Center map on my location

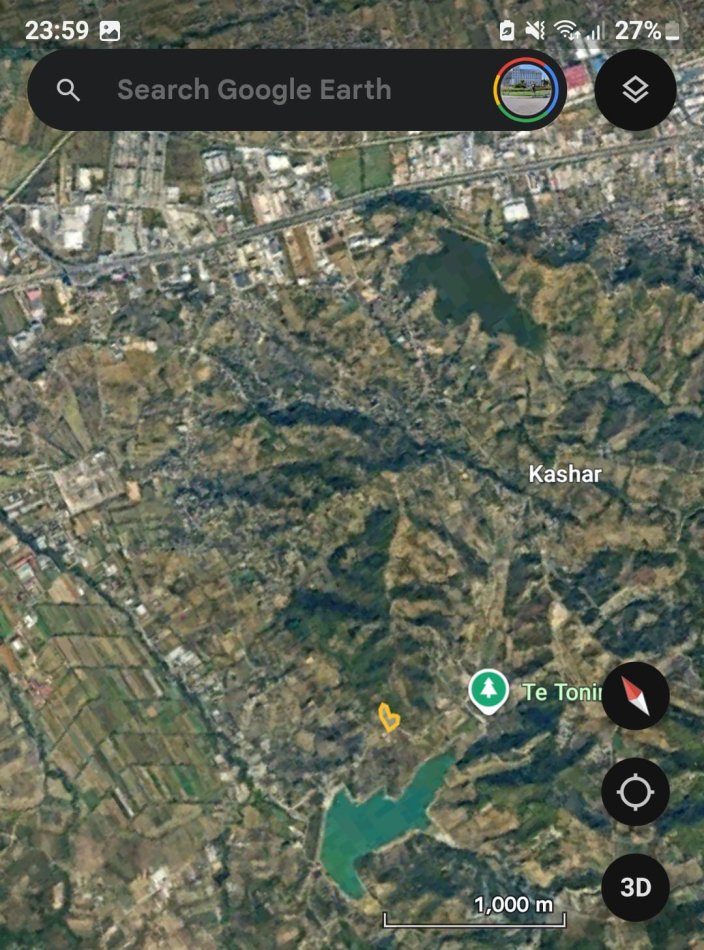(635, 792)
